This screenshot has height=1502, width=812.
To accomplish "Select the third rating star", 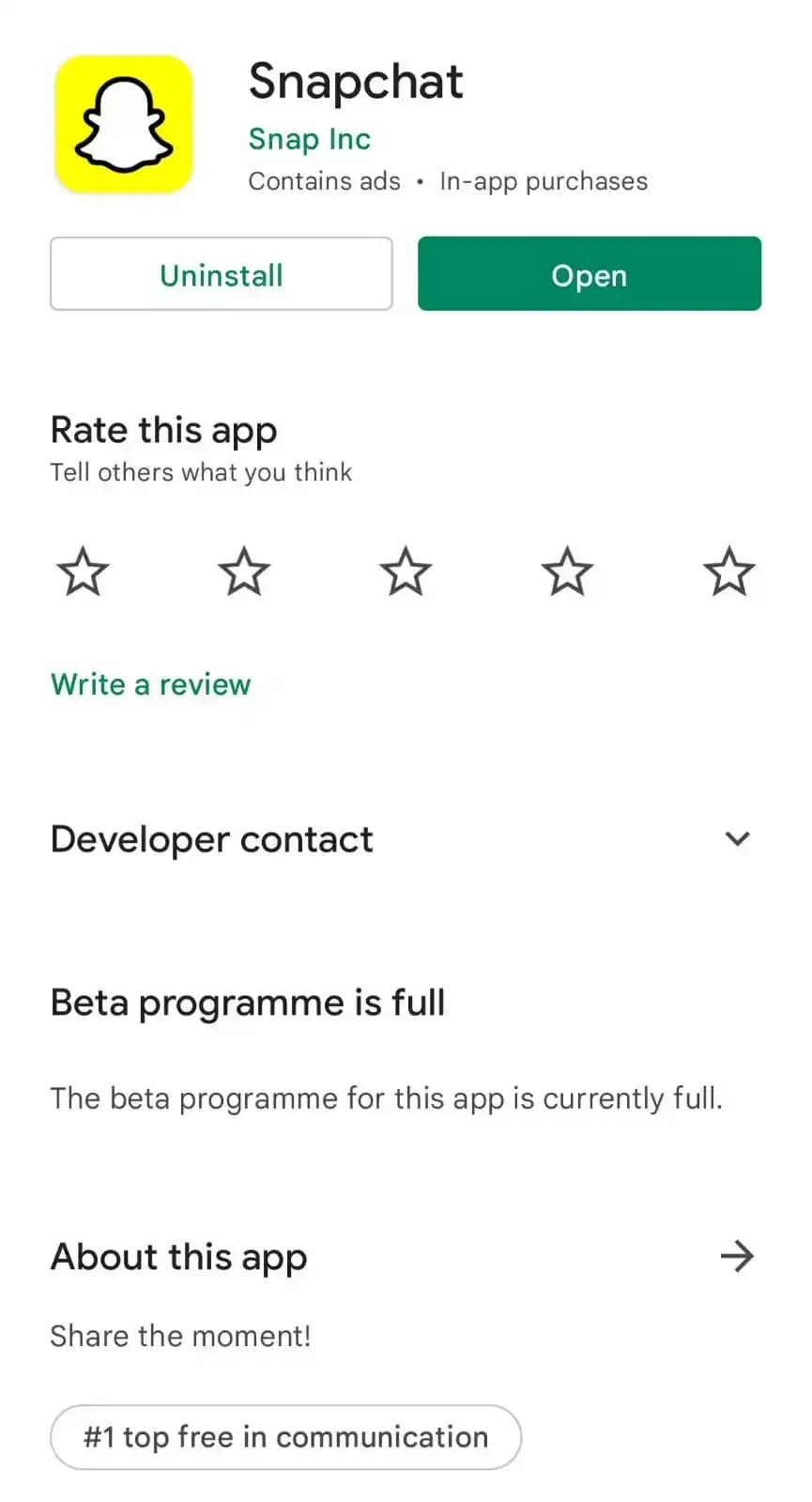I will (x=406, y=571).
